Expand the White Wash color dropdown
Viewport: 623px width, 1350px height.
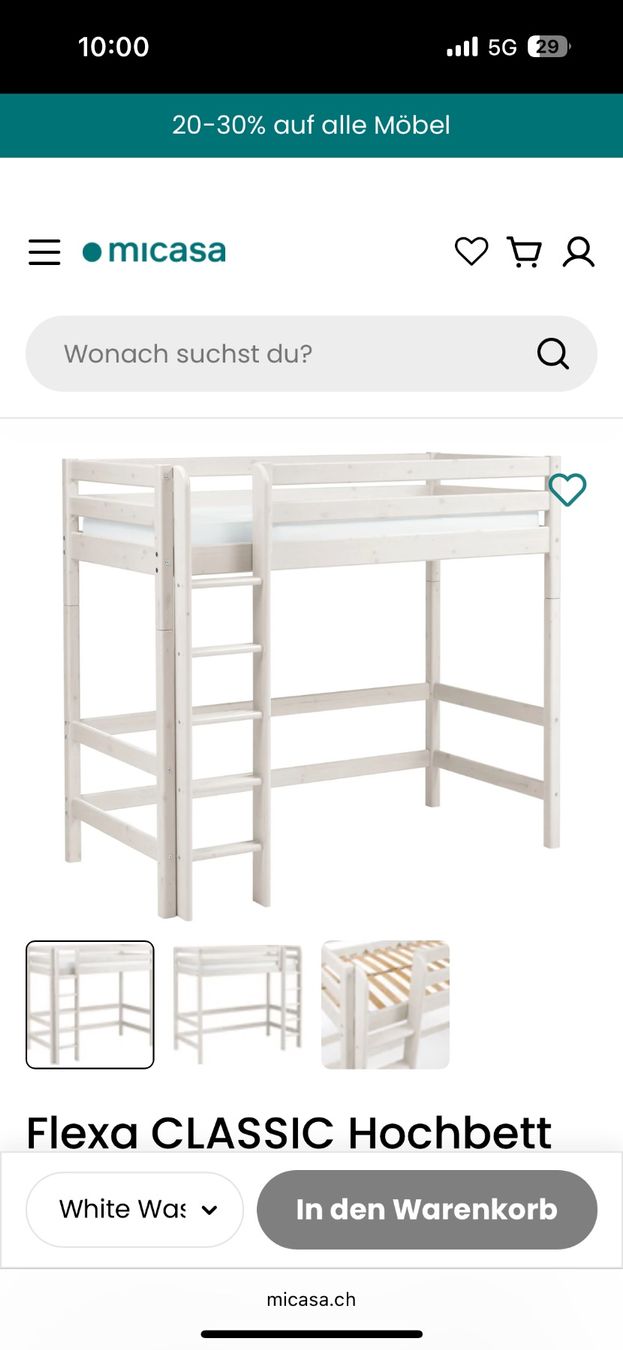(x=134, y=1209)
